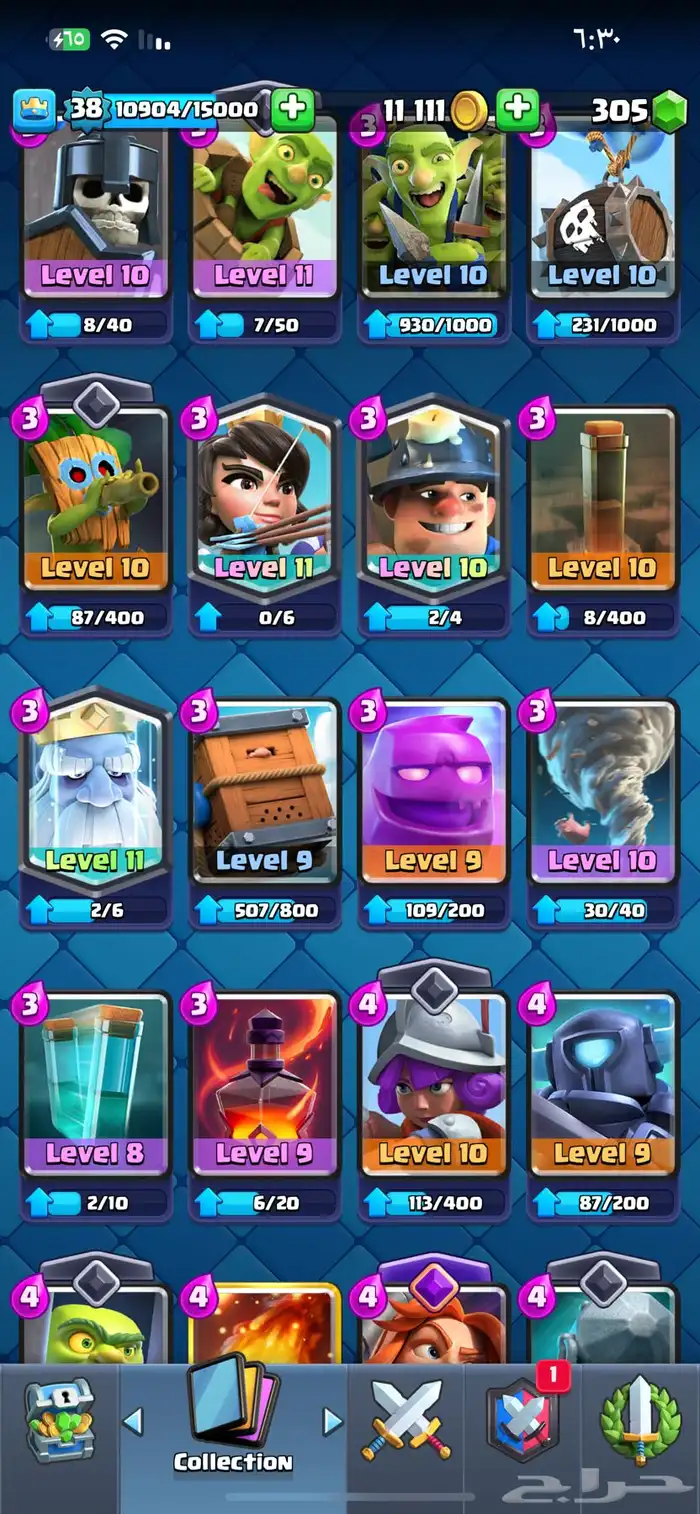The image size is (700, 1514).
Task: Open the Battle crossed swords tab
Action: [407, 1420]
